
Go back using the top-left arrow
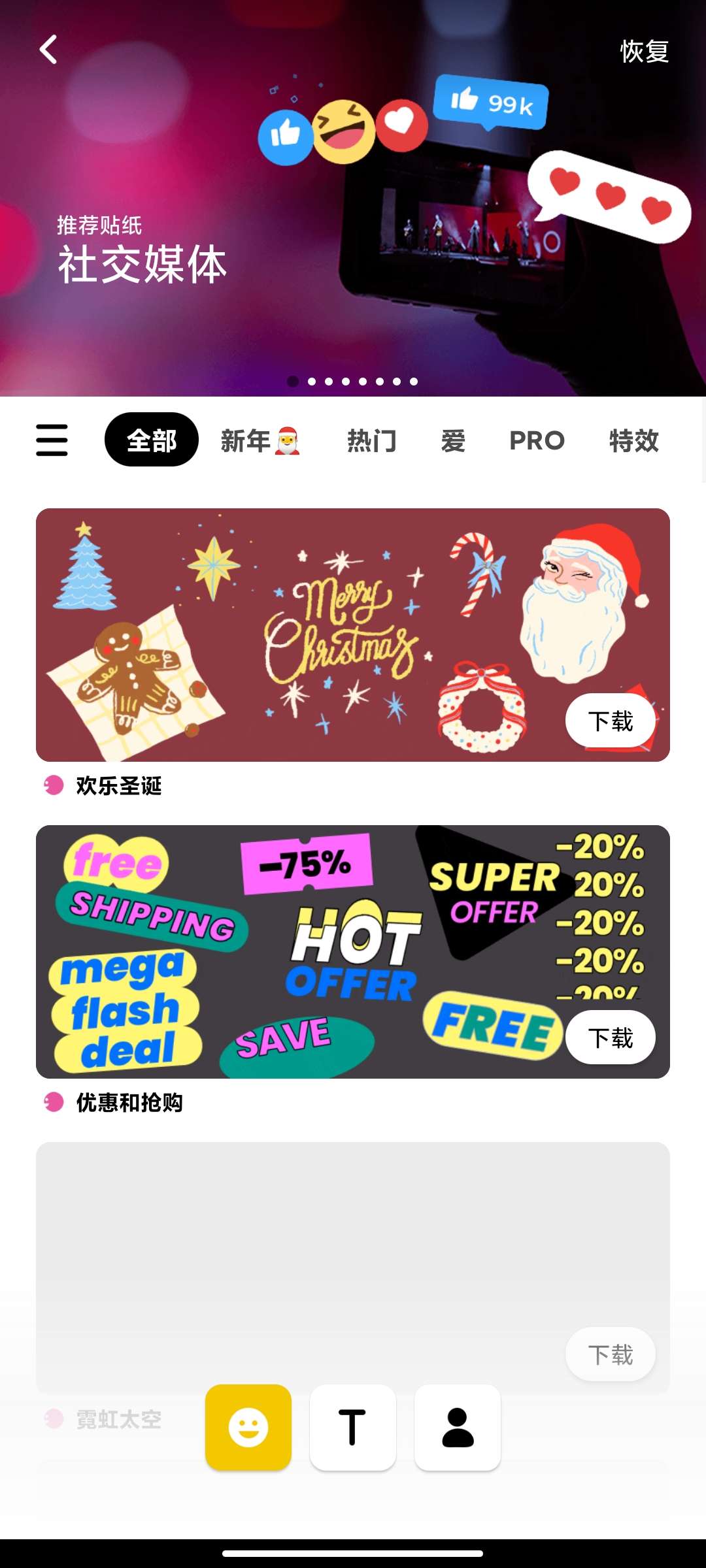[x=48, y=50]
